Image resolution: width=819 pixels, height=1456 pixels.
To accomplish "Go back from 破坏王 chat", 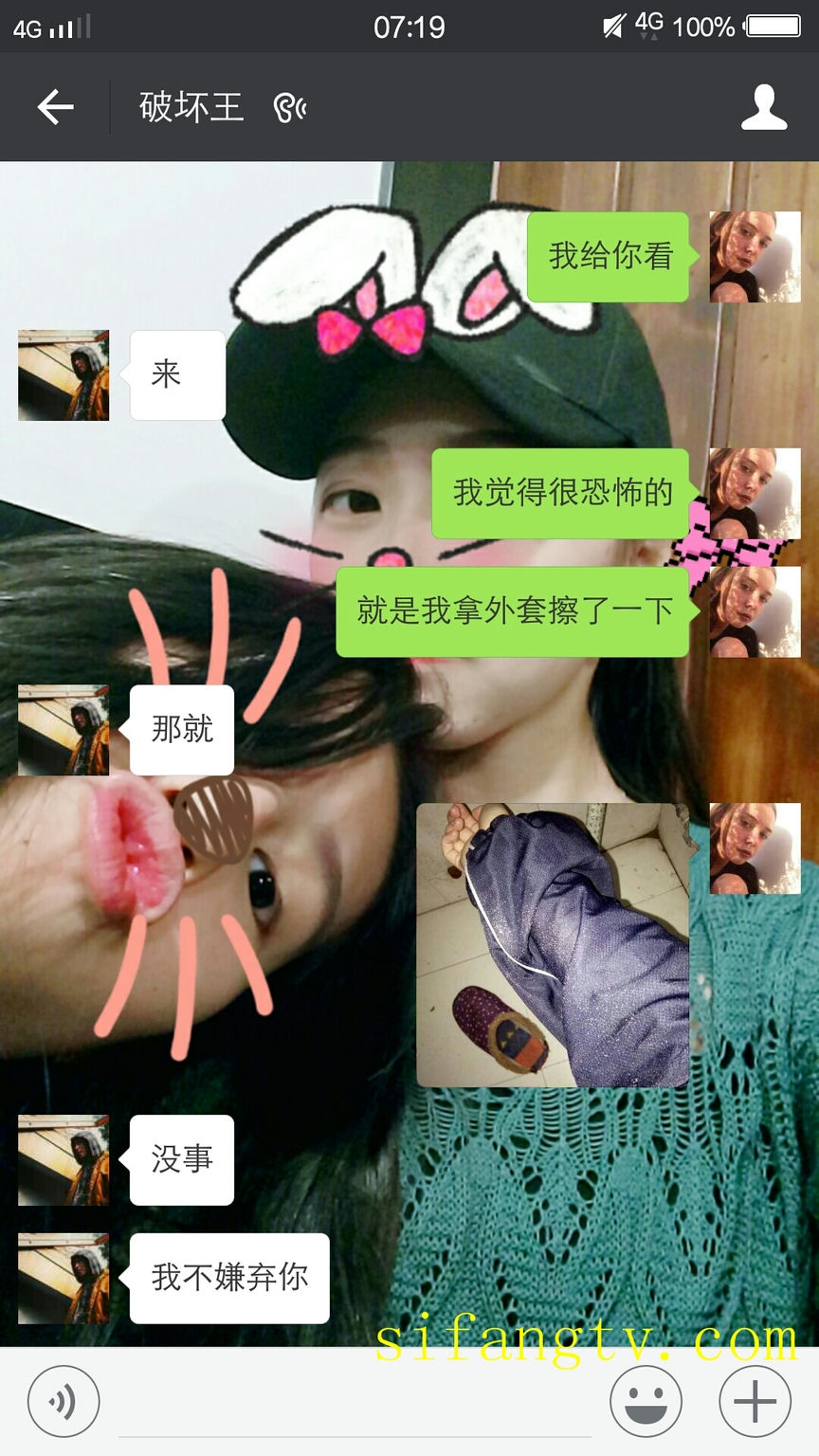I will (x=55, y=107).
